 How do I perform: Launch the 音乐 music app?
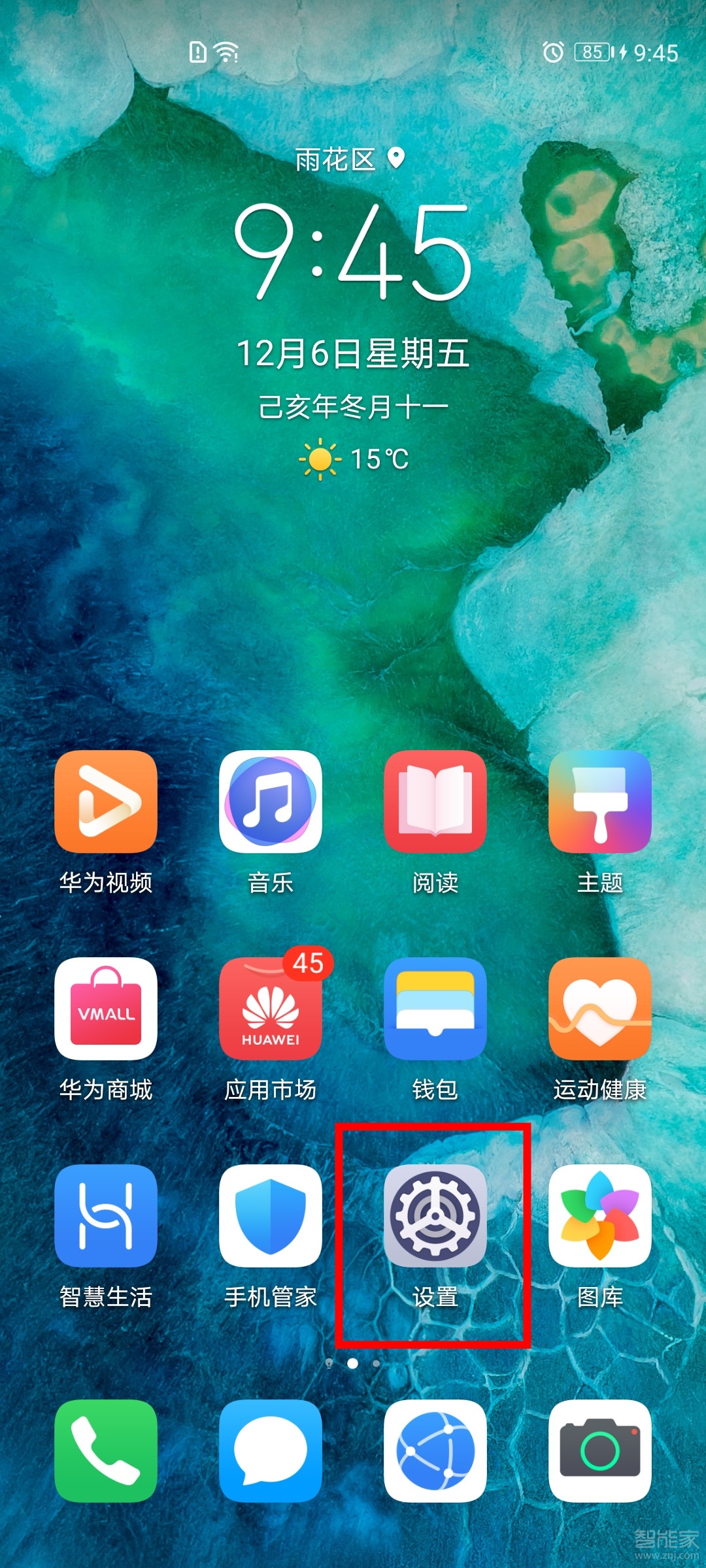(271, 802)
